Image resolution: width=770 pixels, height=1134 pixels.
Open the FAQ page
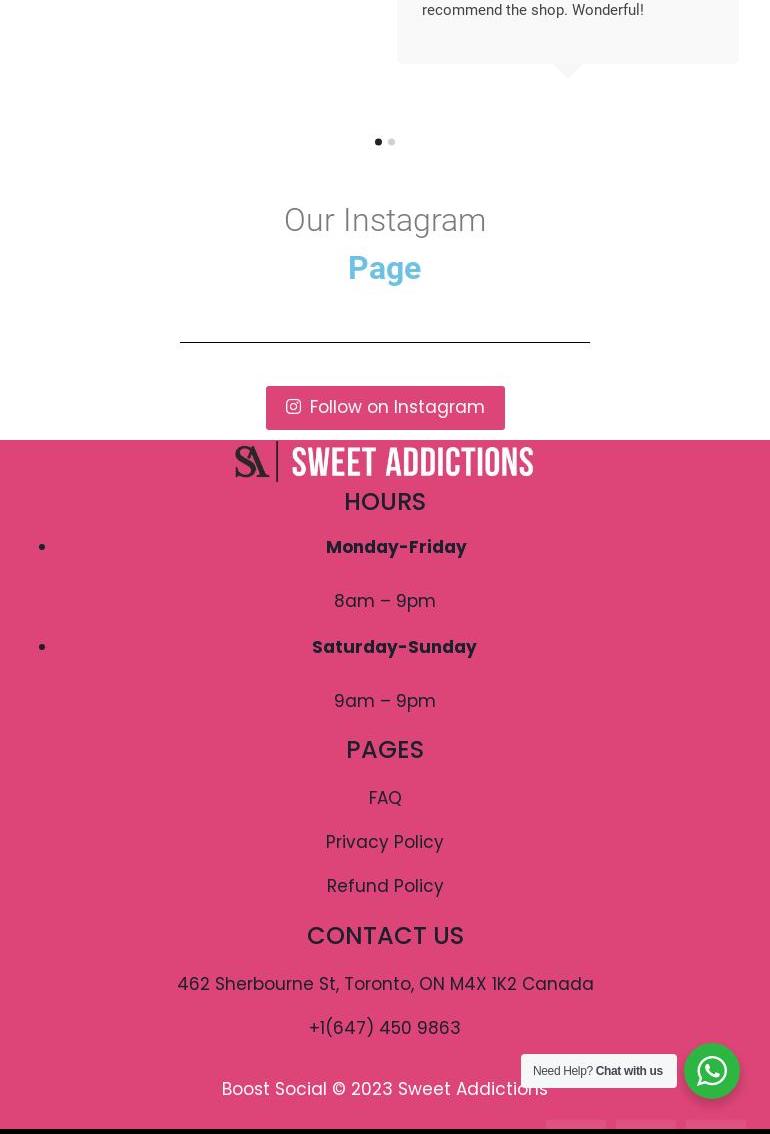tap(385, 798)
